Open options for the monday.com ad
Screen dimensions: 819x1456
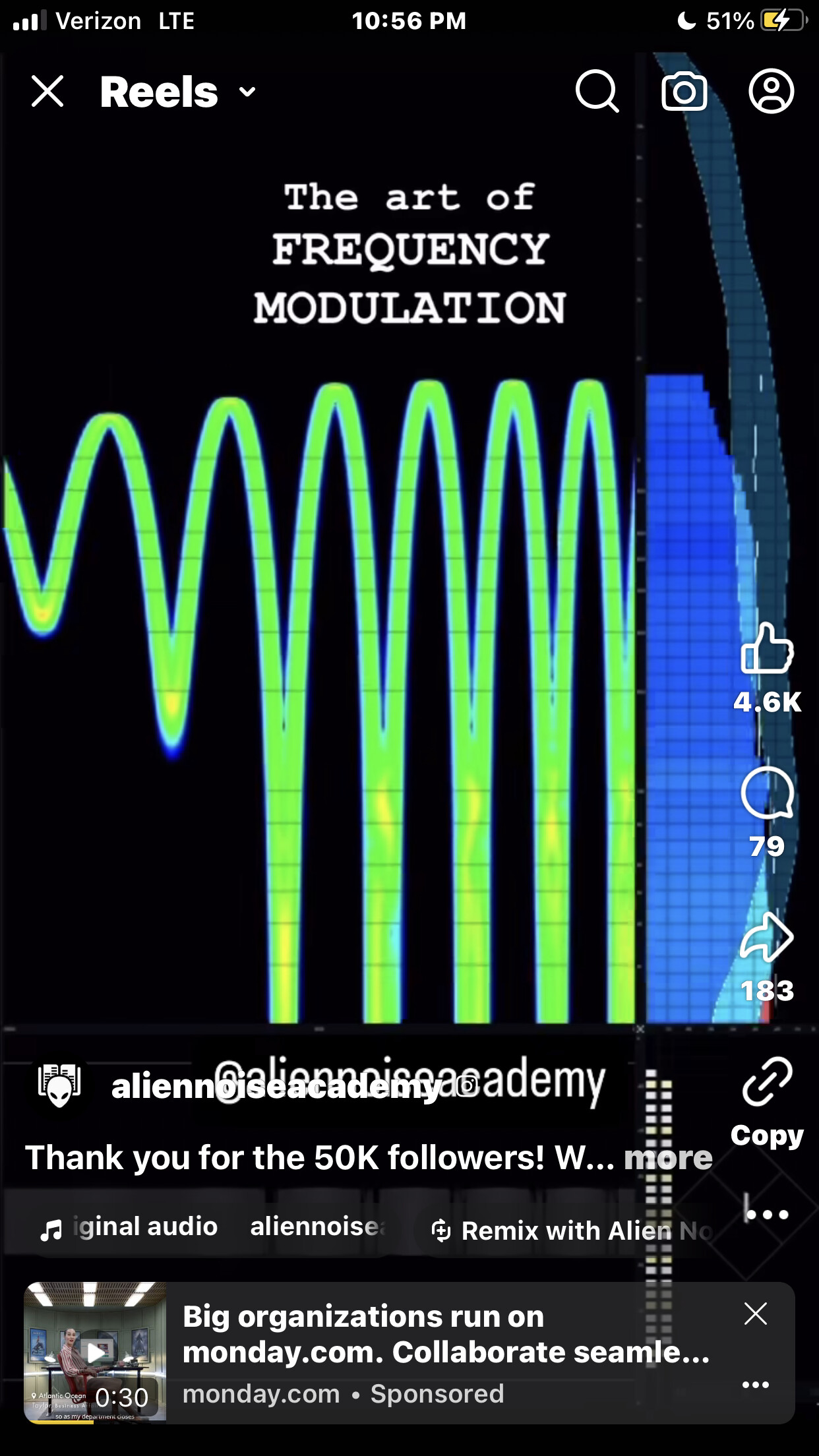pyautogui.click(x=756, y=1384)
